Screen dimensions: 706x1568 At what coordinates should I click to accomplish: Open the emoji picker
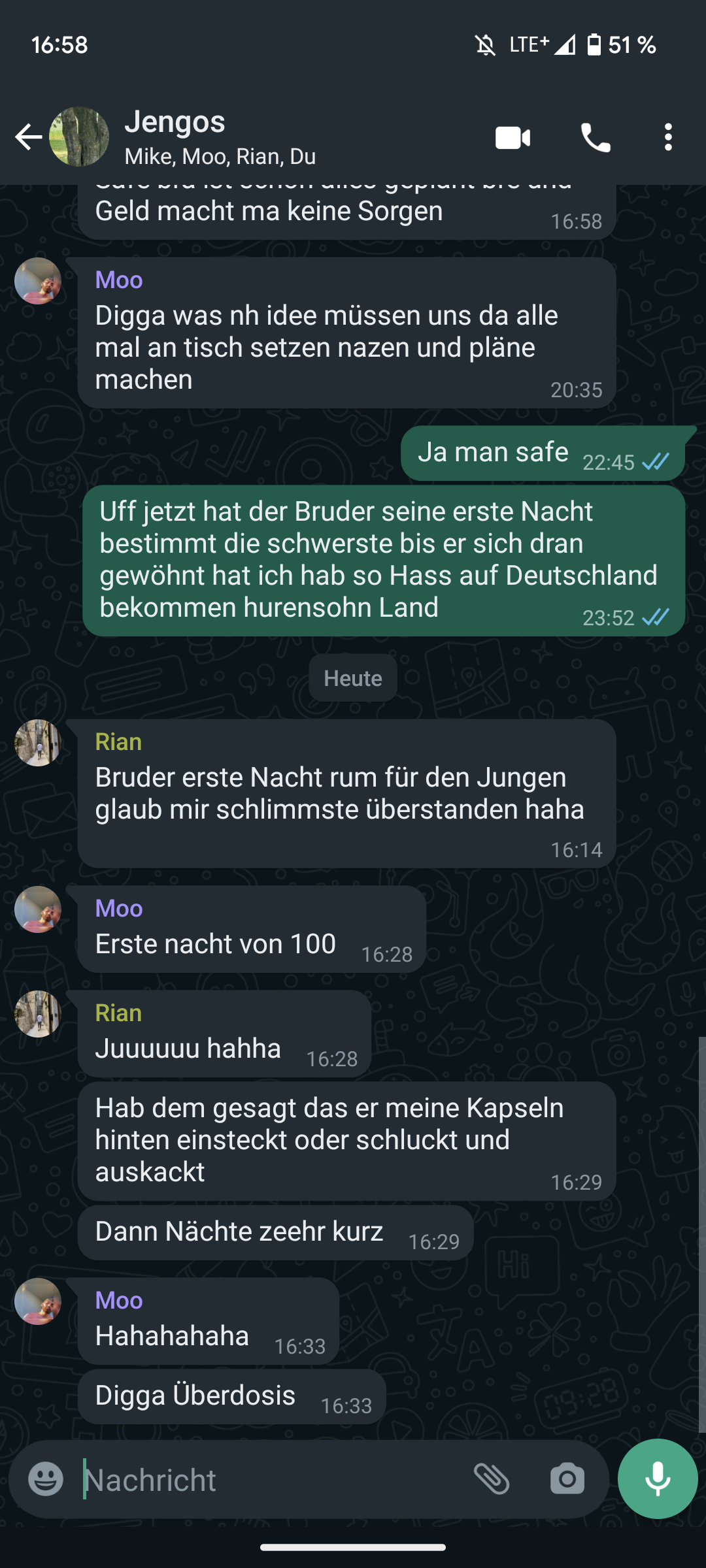[x=46, y=1479]
